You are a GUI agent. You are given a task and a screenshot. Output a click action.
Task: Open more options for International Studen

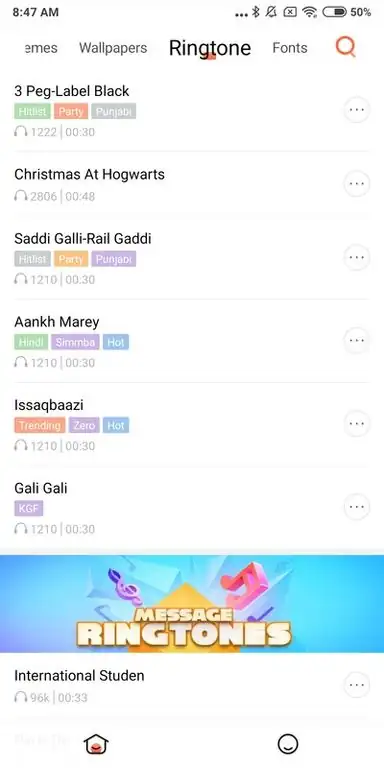pos(357,685)
